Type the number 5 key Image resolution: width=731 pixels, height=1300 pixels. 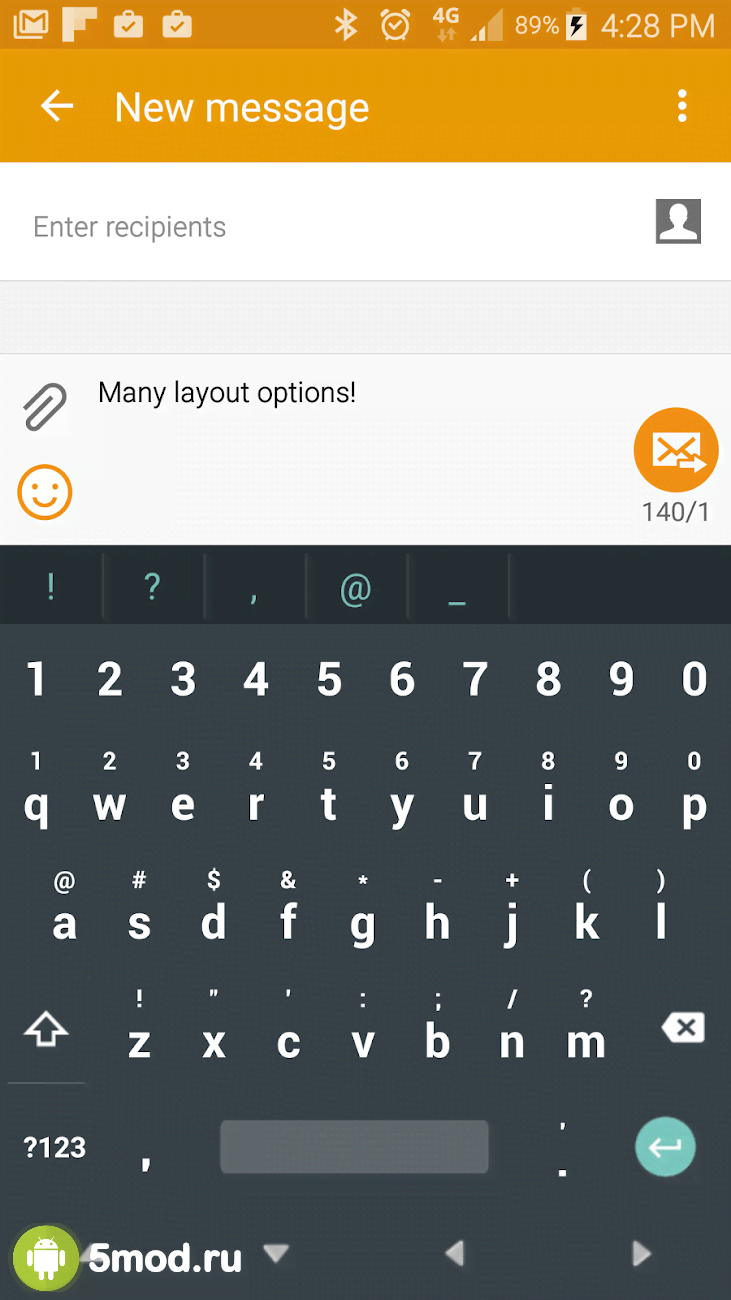[x=329, y=680]
